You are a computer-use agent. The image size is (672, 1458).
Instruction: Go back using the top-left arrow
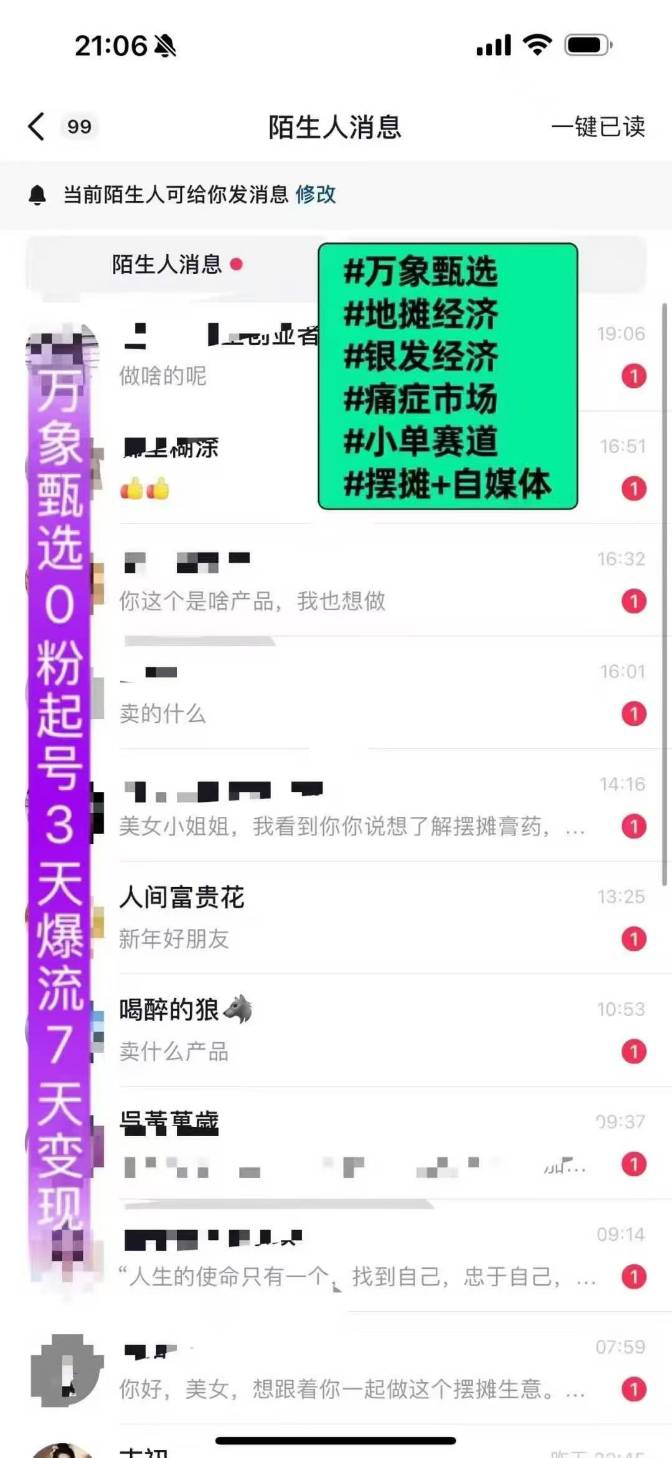37,127
